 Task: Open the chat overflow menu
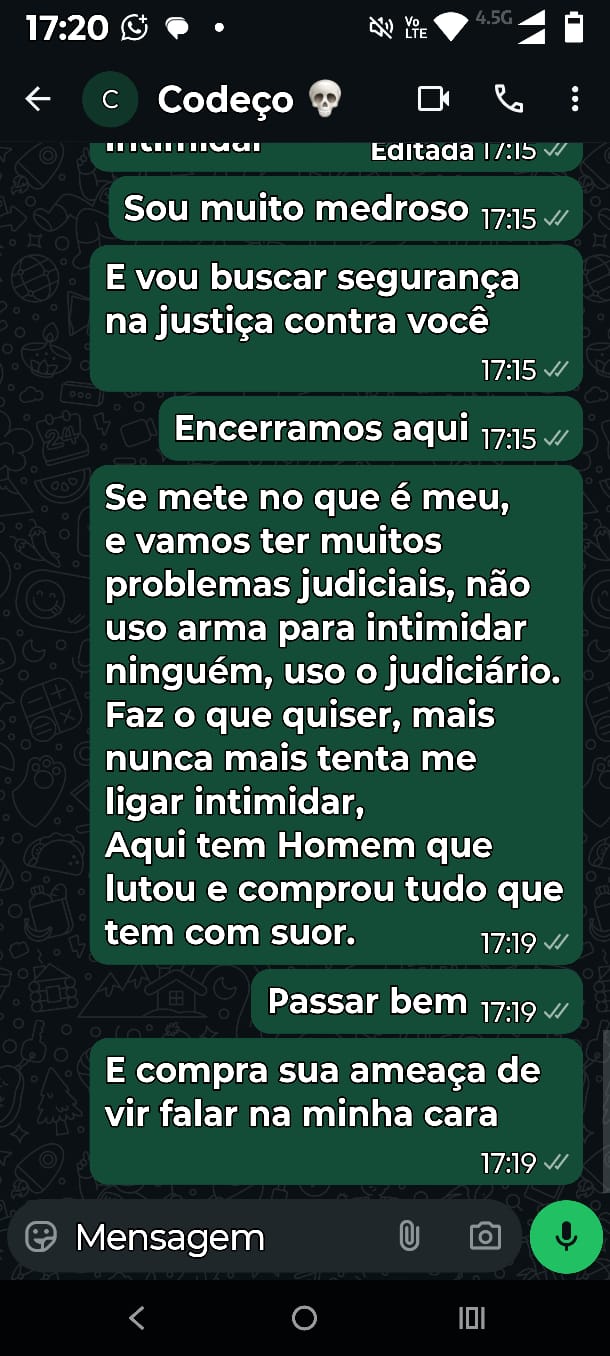(574, 99)
